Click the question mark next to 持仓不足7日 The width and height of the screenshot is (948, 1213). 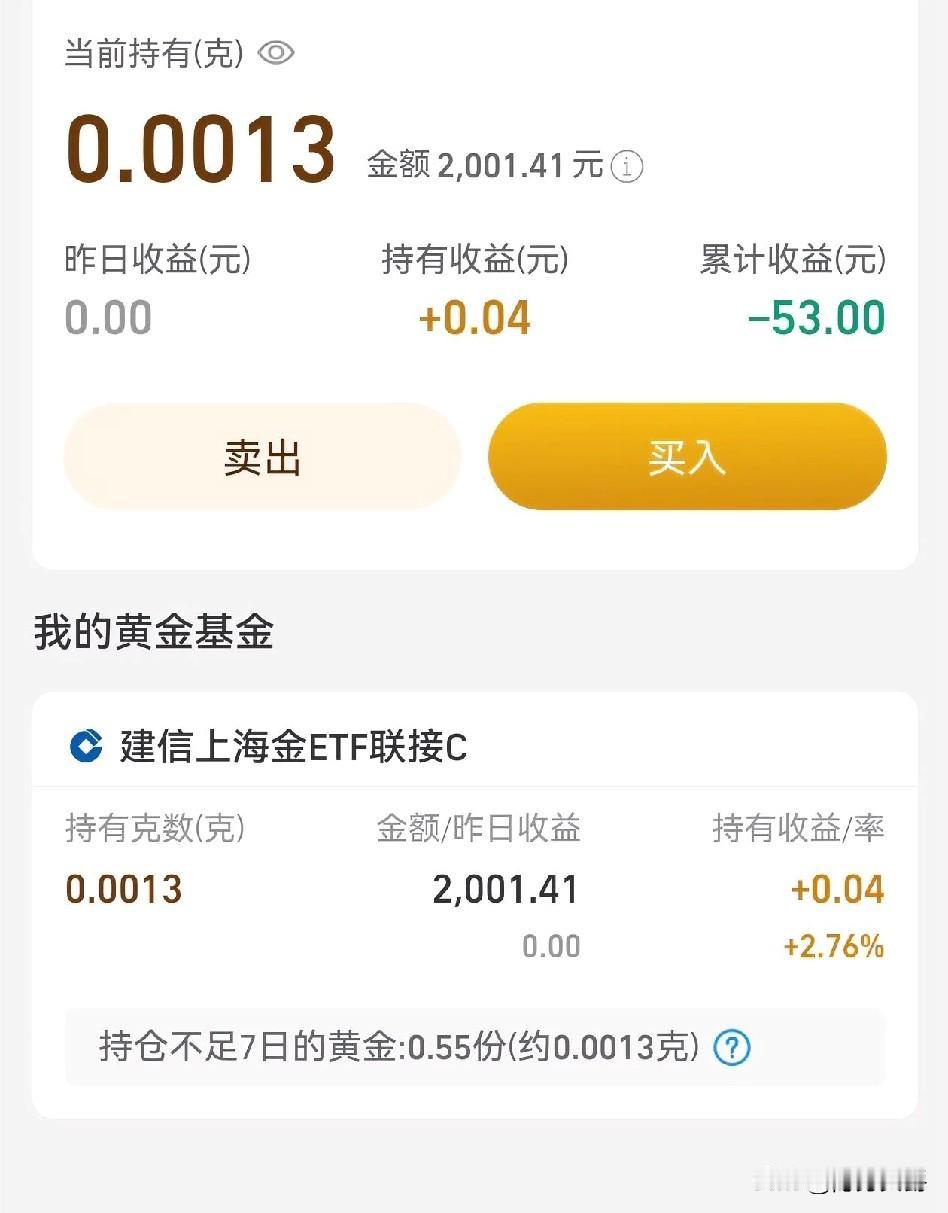(731, 1048)
